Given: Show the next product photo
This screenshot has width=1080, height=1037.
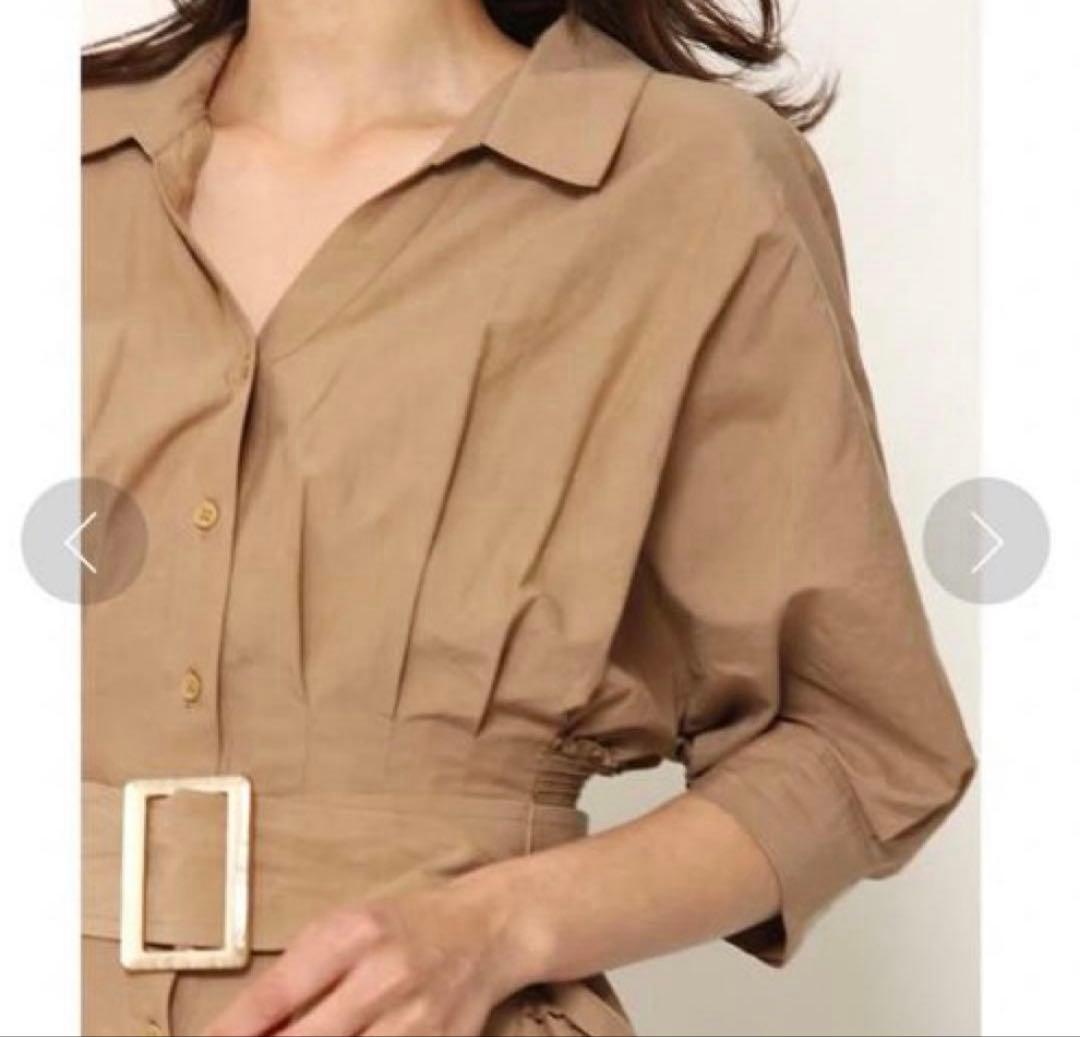Looking at the screenshot, I should (x=986, y=541).
